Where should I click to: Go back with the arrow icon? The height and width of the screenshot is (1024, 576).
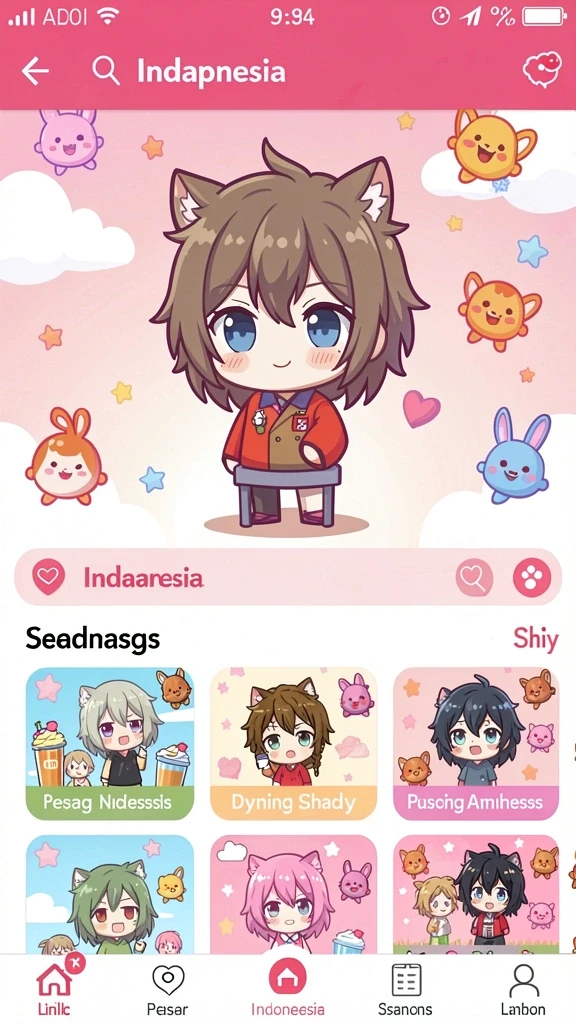(x=35, y=71)
